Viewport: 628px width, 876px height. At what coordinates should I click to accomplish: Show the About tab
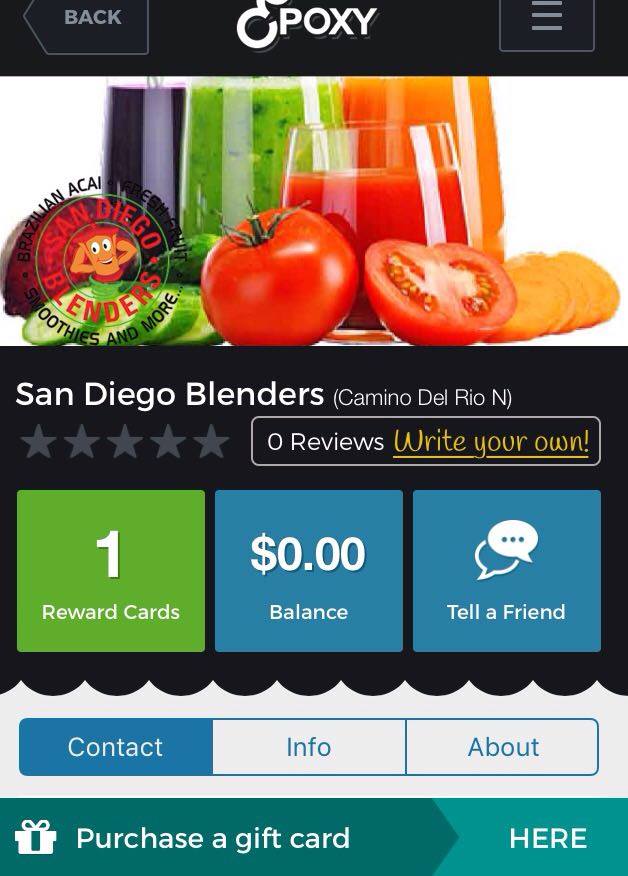tap(502, 747)
